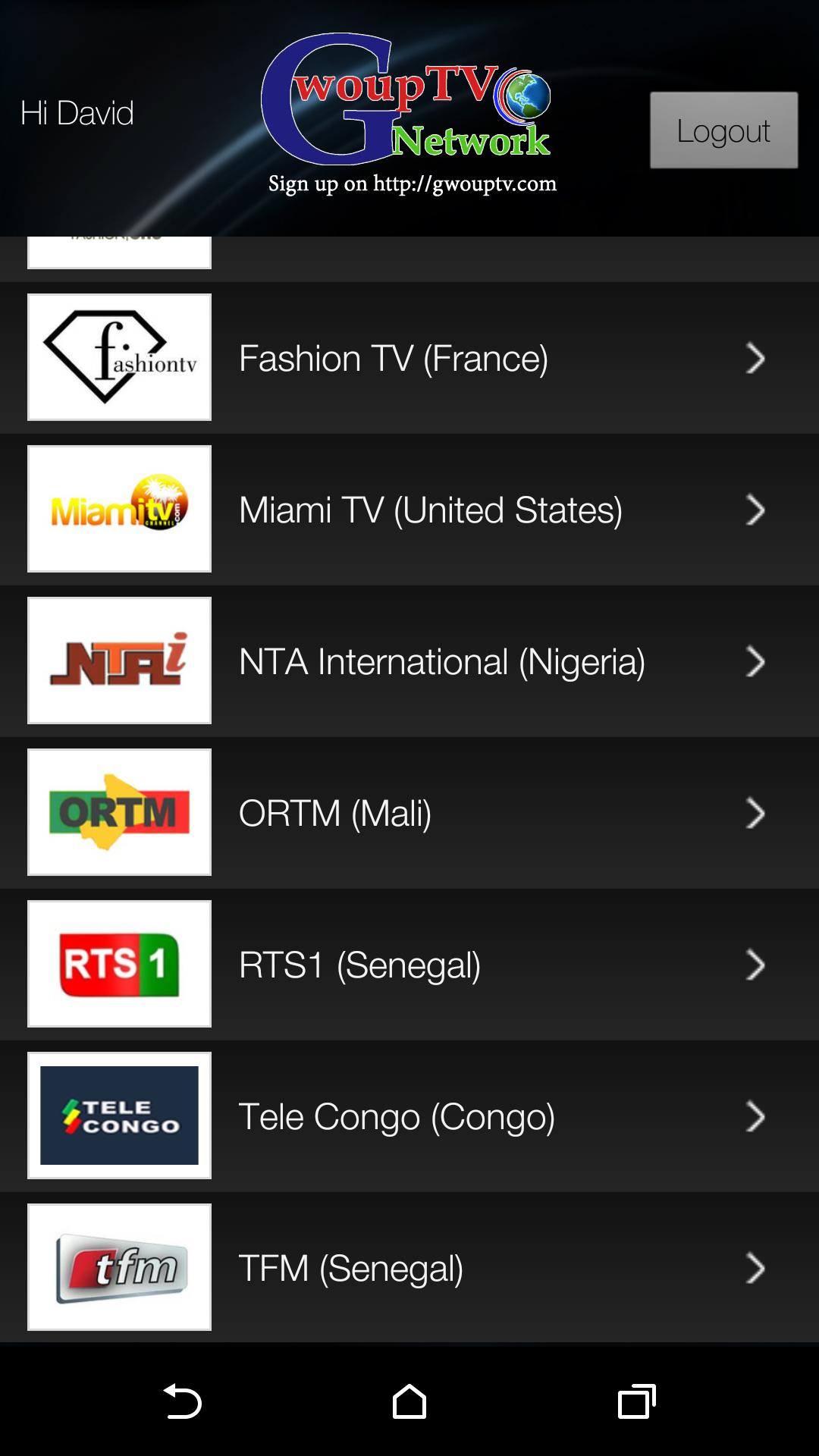Open the Recent Apps navigation button
The image size is (819, 1456).
pyautogui.click(x=635, y=1401)
